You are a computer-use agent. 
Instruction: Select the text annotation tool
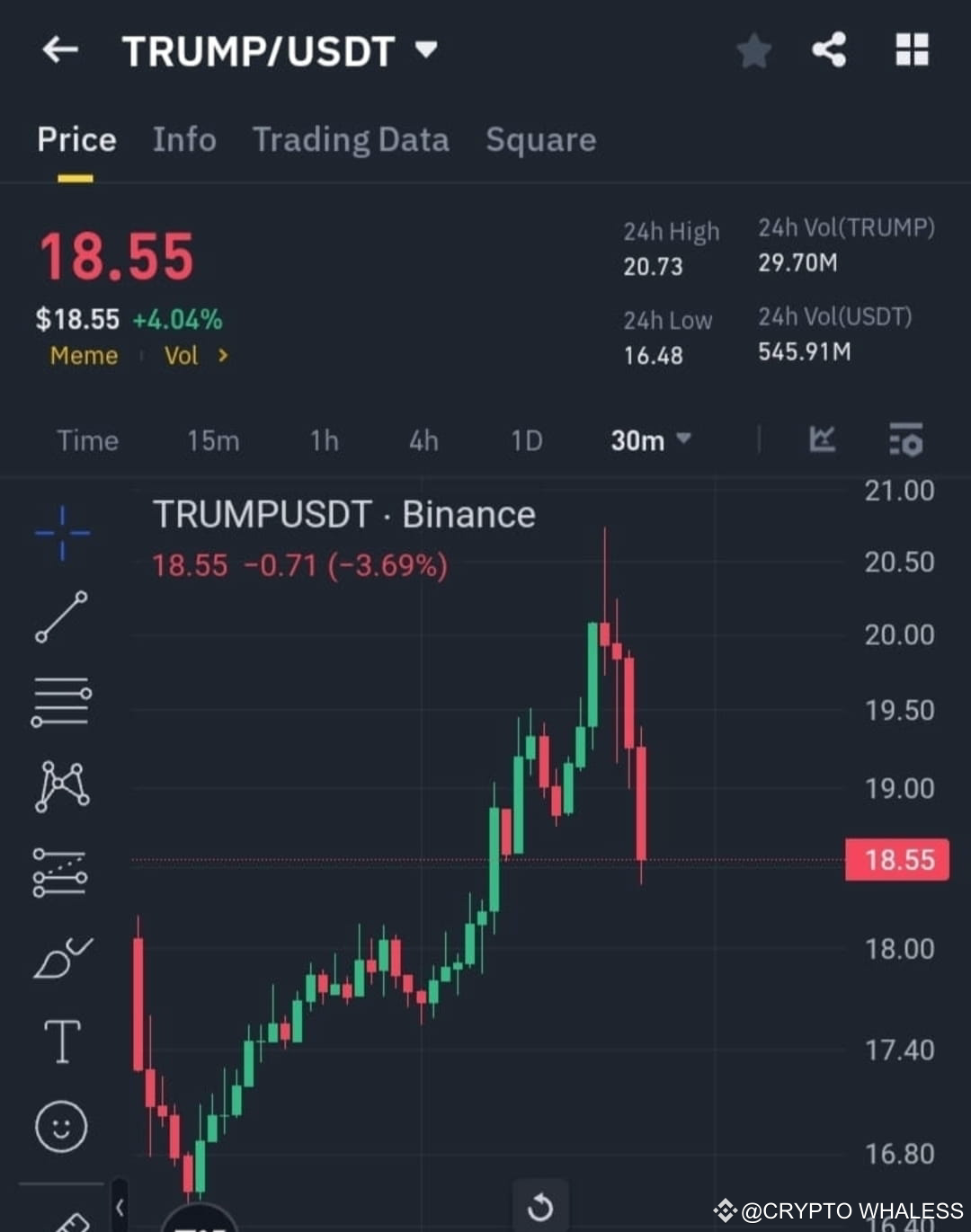tap(61, 1041)
